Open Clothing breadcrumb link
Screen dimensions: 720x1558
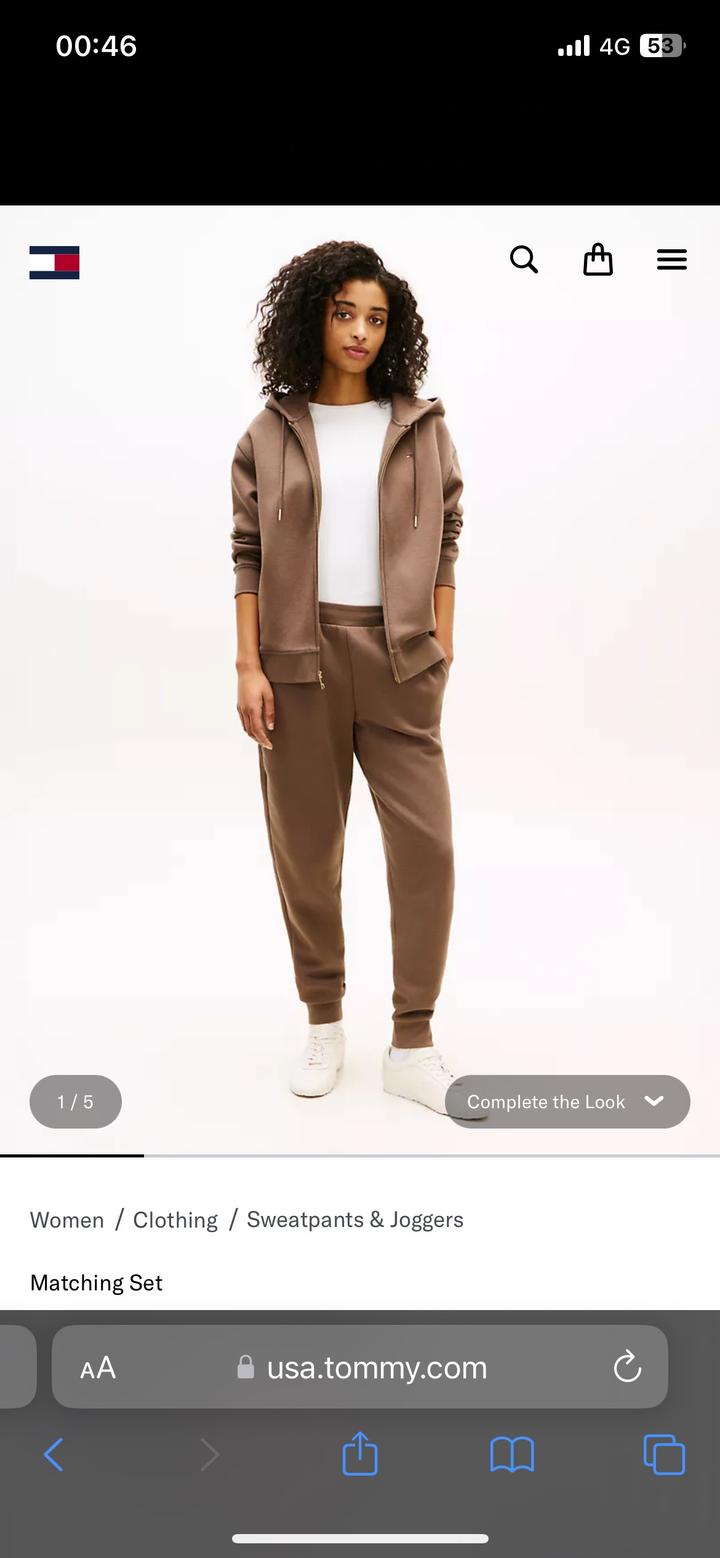pos(175,1220)
